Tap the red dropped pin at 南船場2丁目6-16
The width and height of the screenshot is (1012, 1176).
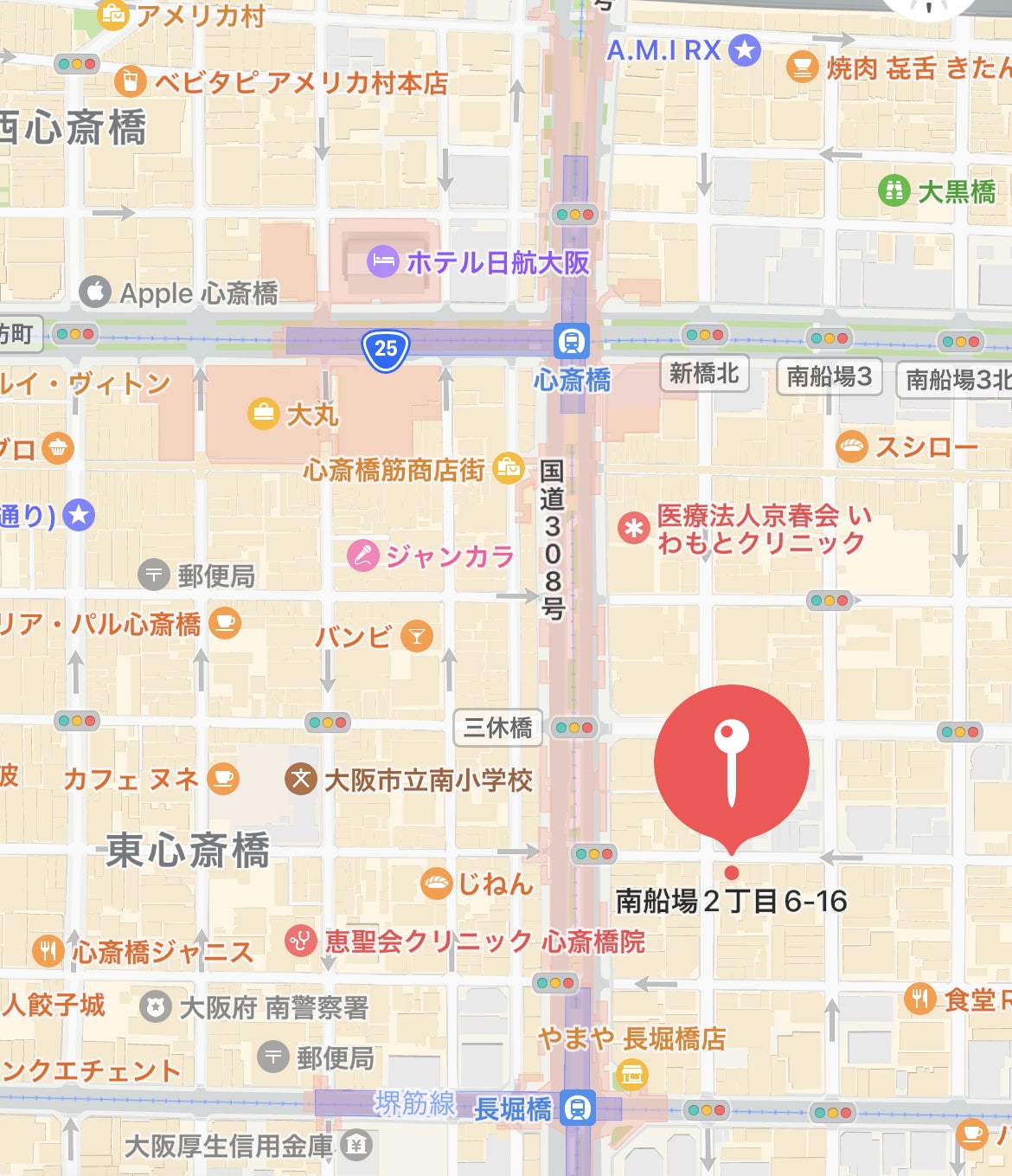coord(731,762)
